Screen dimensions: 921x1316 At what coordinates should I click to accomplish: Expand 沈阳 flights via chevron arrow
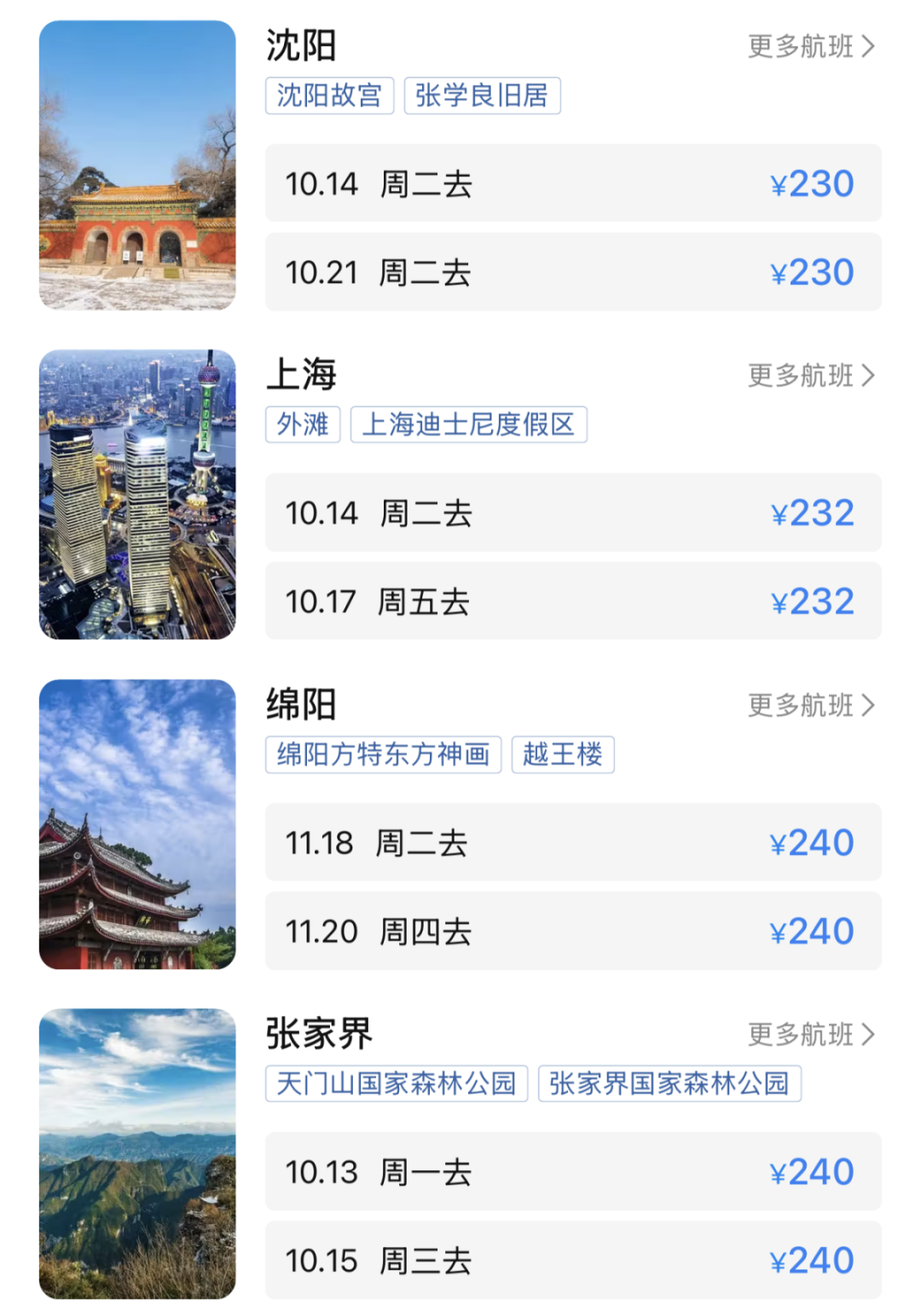point(872,47)
